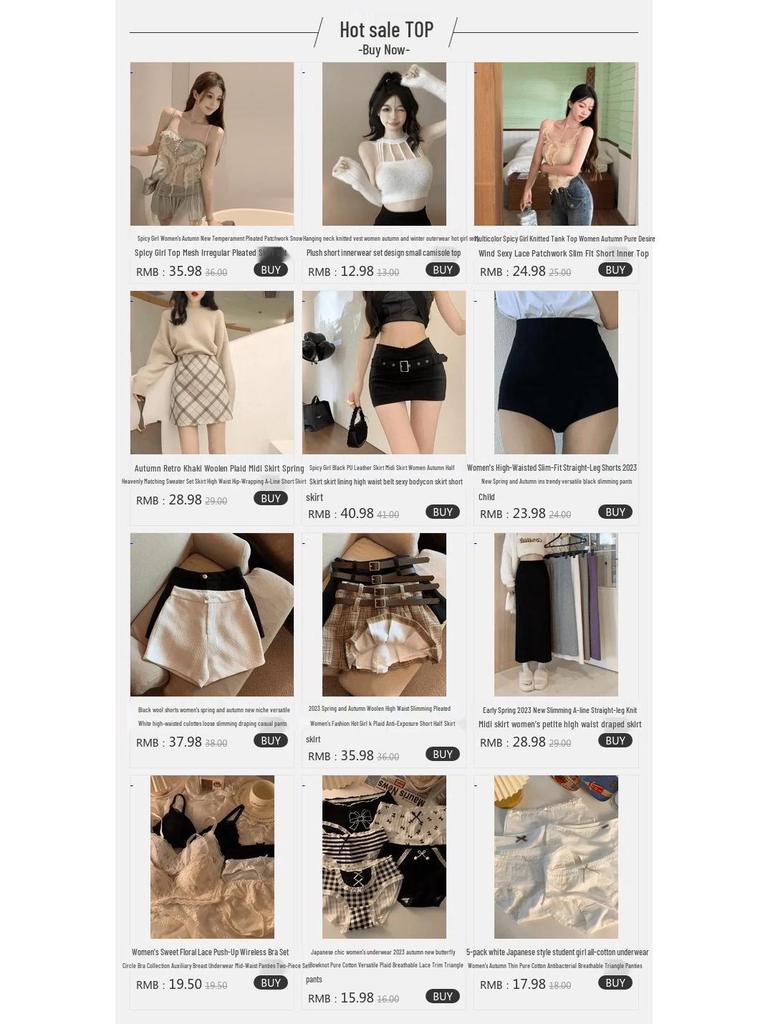Click BUY on the Lace Patchwork Slim Fit inner top

pyautogui.click(x=613, y=269)
